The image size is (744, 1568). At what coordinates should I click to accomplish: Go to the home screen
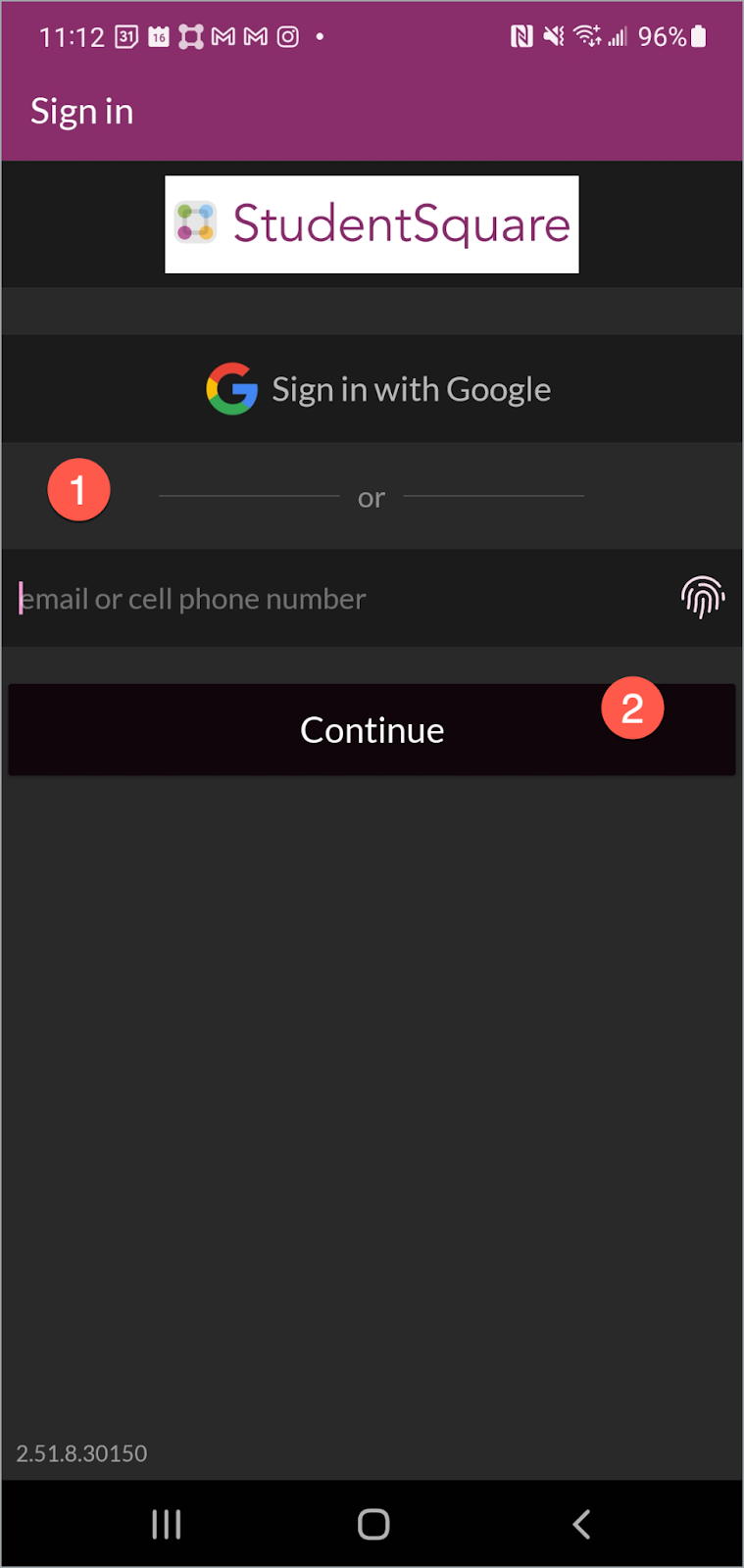373,1524
